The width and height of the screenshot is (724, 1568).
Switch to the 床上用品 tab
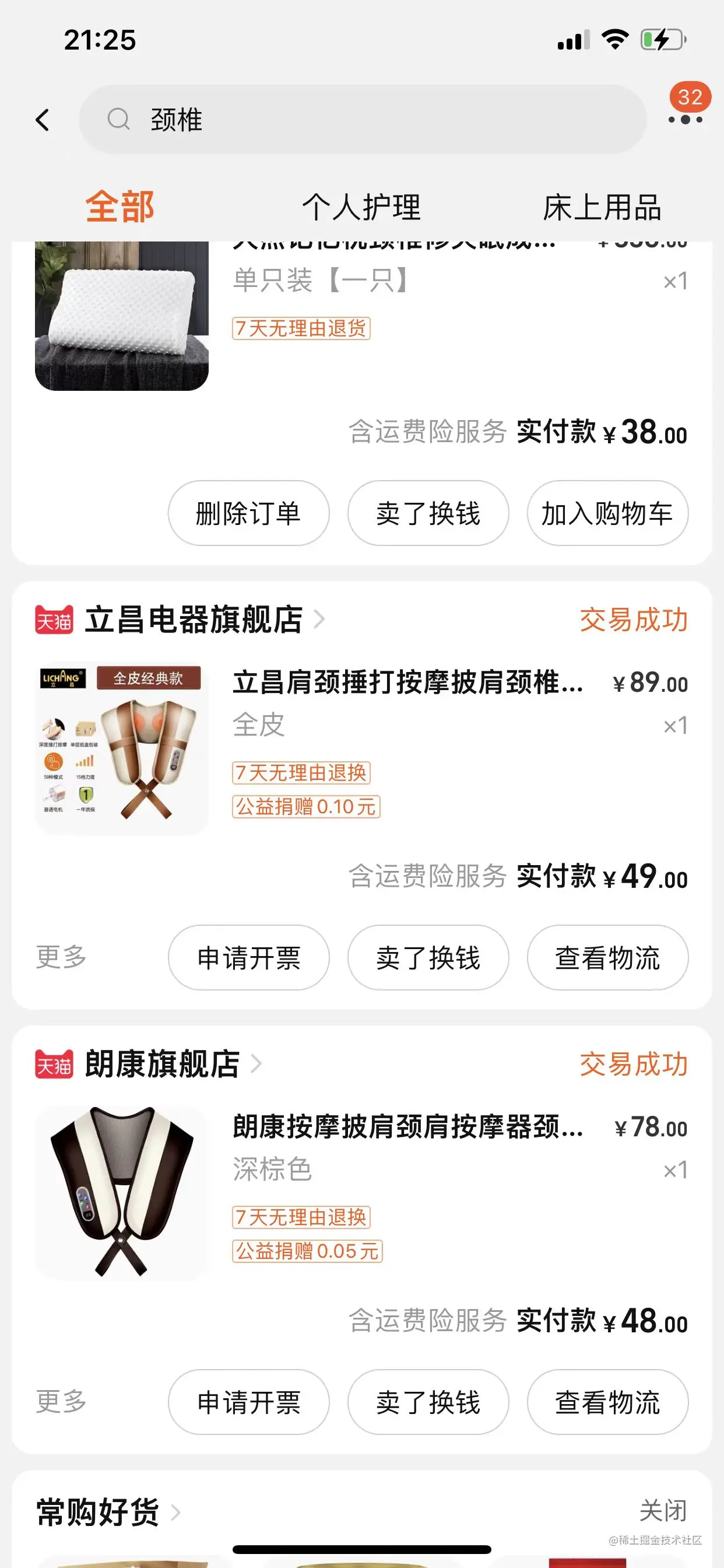click(x=602, y=207)
